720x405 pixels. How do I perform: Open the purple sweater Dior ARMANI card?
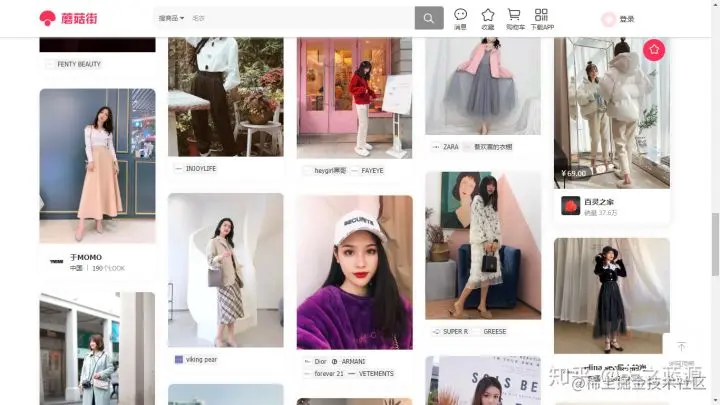pos(354,272)
